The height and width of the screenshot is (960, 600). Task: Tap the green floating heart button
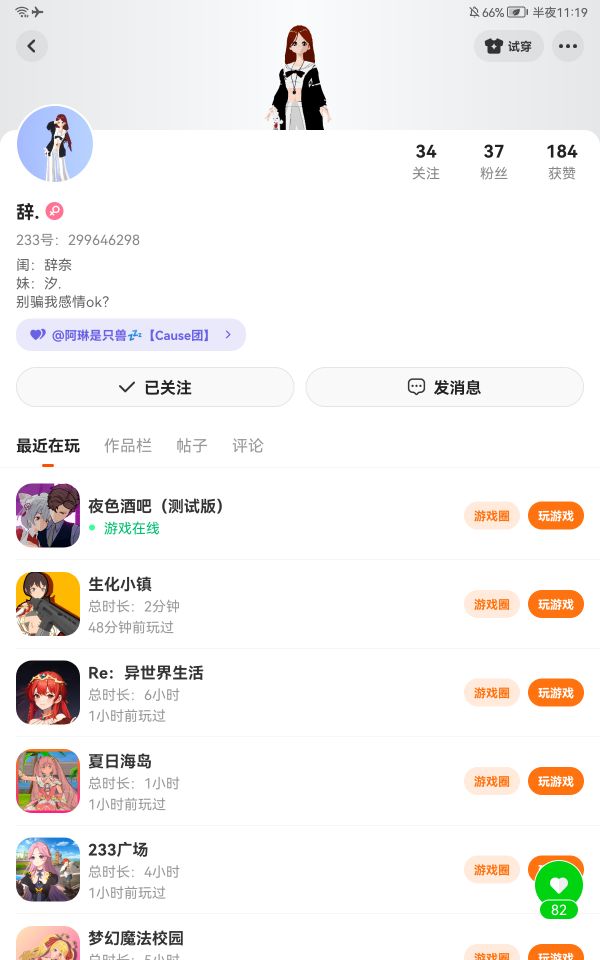point(558,886)
